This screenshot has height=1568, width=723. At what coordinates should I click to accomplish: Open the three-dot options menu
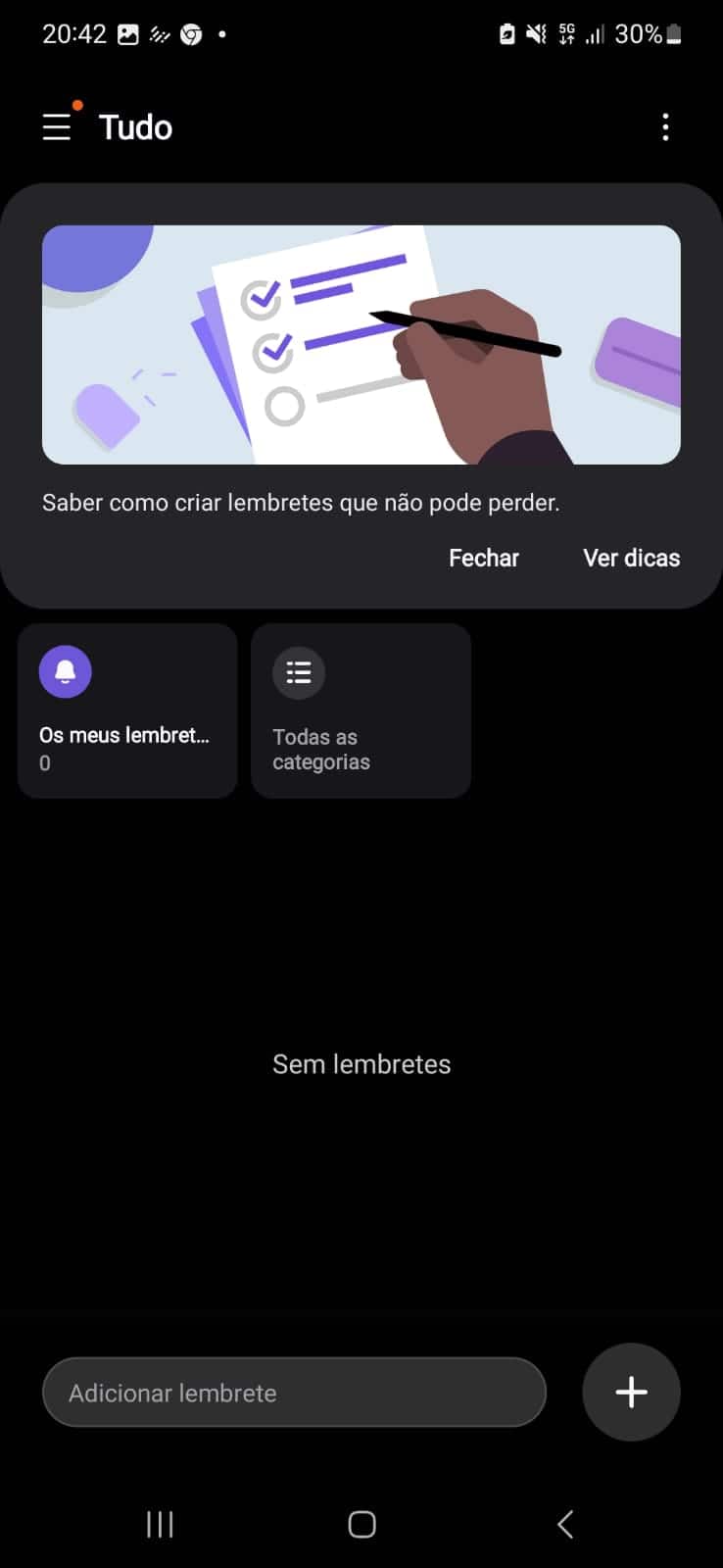pyautogui.click(x=666, y=126)
